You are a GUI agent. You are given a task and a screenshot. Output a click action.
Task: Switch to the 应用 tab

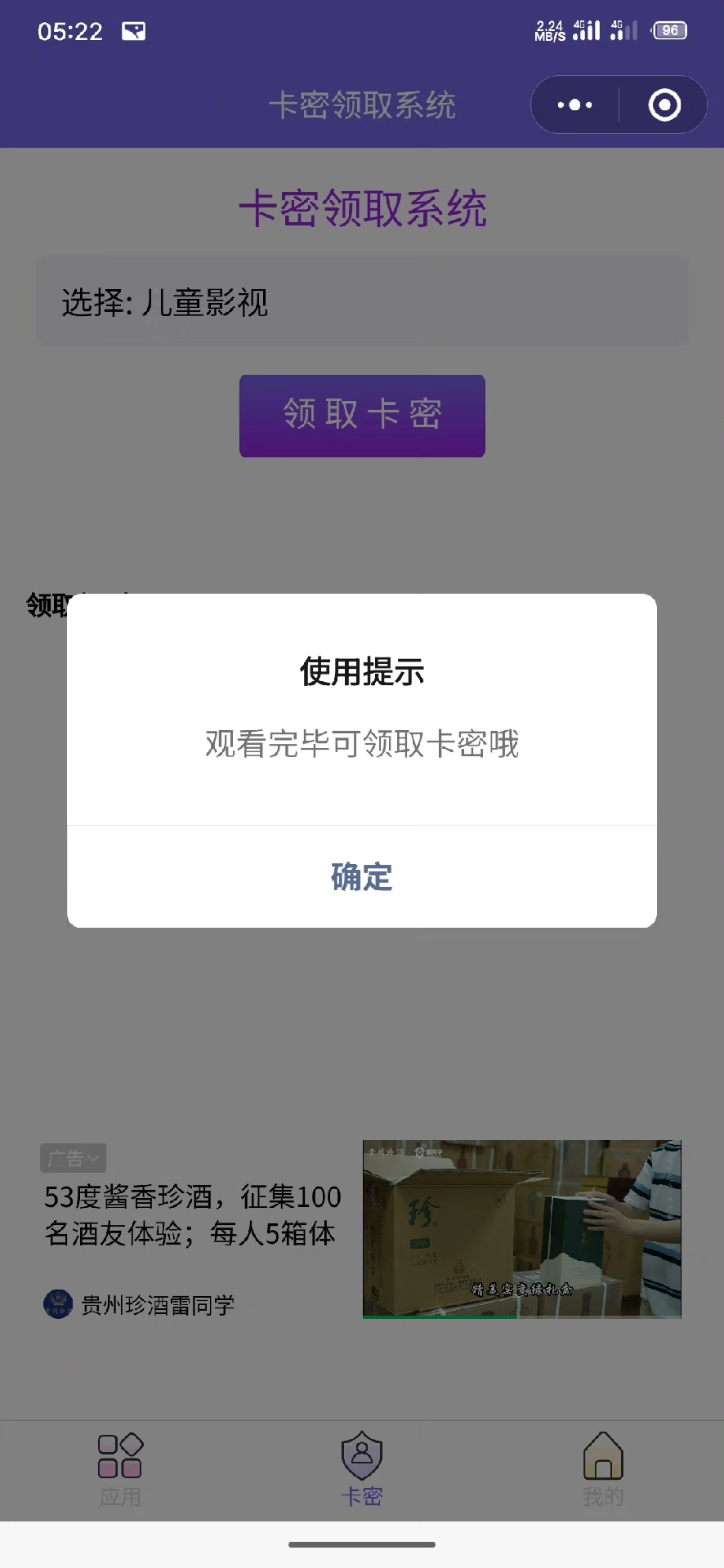(x=120, y=1470)
